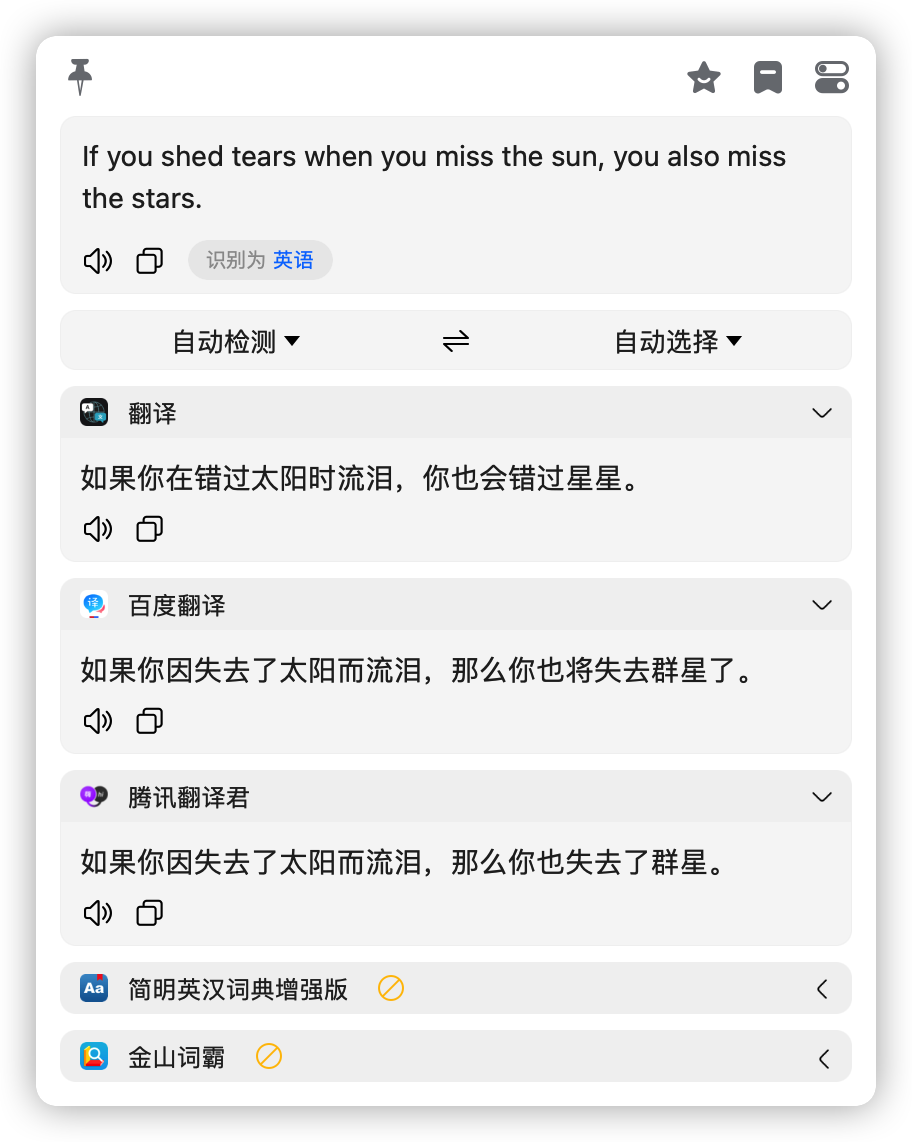Open the bookmark icon at top
This screenshot has height=1142, width=912.
coord(768,78)
